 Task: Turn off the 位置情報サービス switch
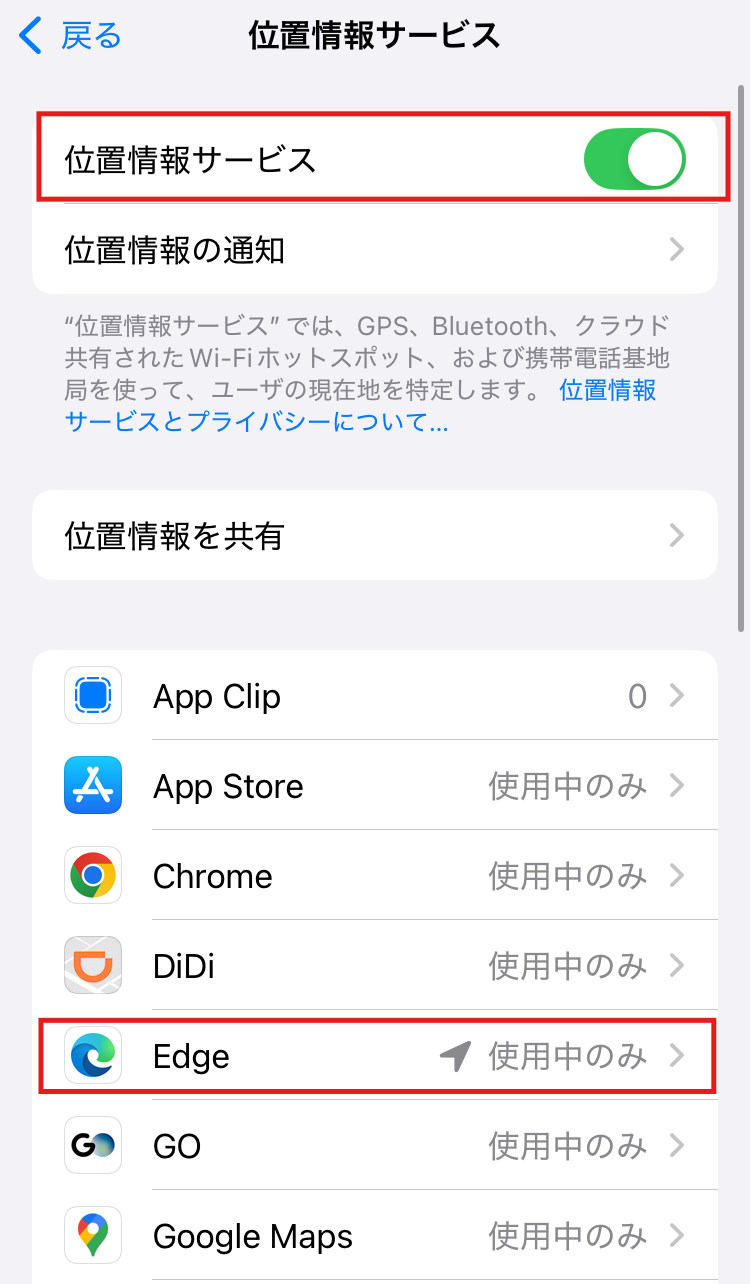click(634, 160)
